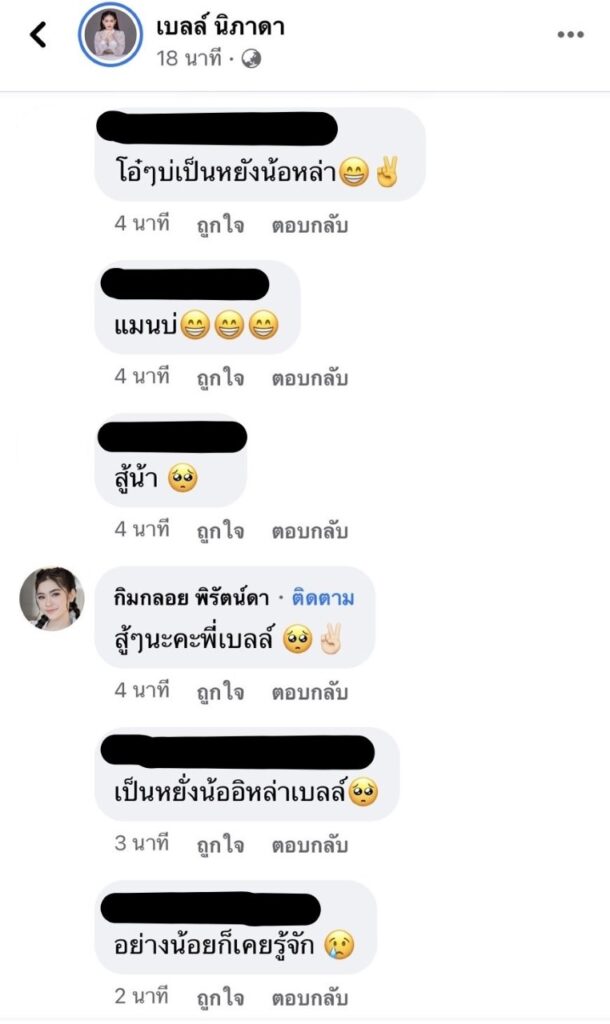This screenshot has width=610, height=1024.
Task: Reply to the comment สู้น้า
Action: coord(309,531)
